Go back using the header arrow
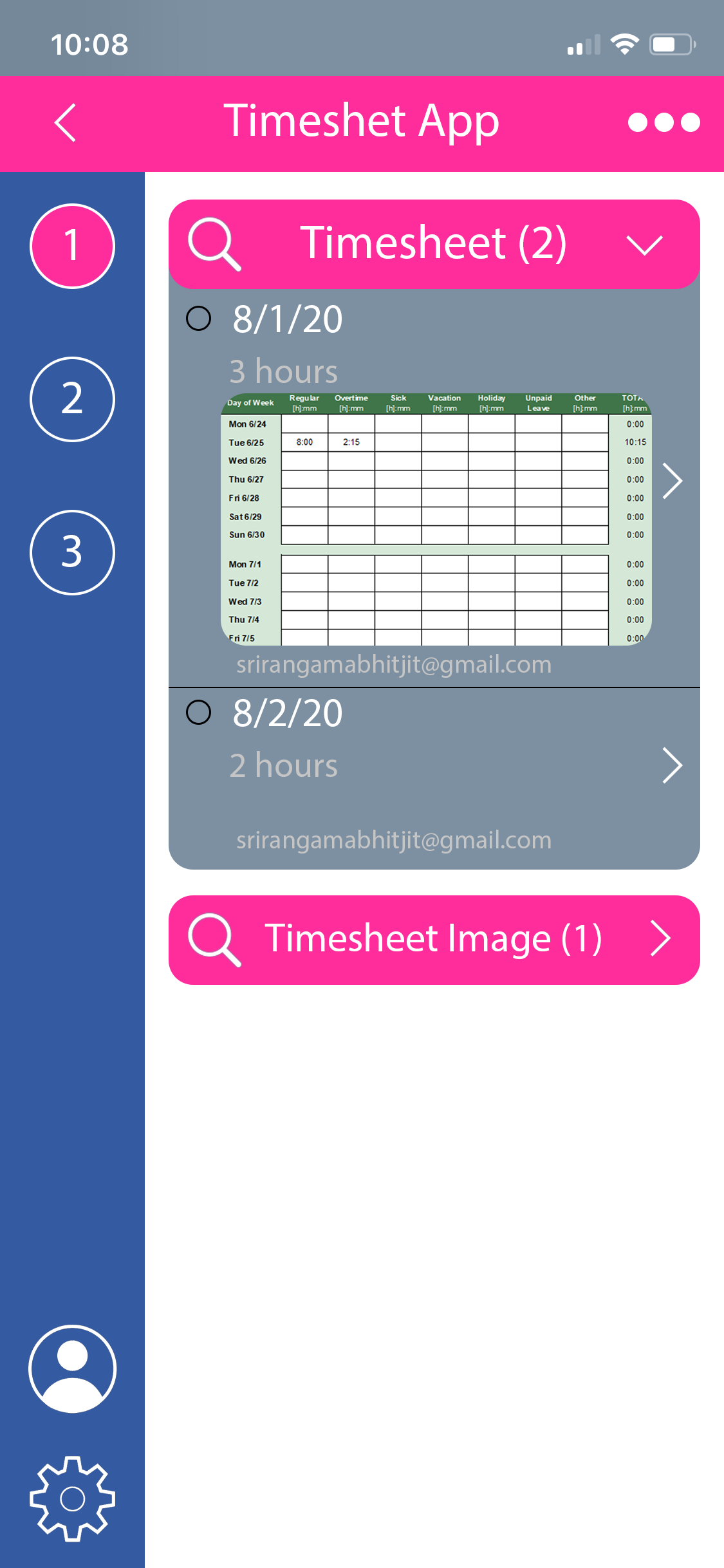724x1568 pixels. click(65, 122)
